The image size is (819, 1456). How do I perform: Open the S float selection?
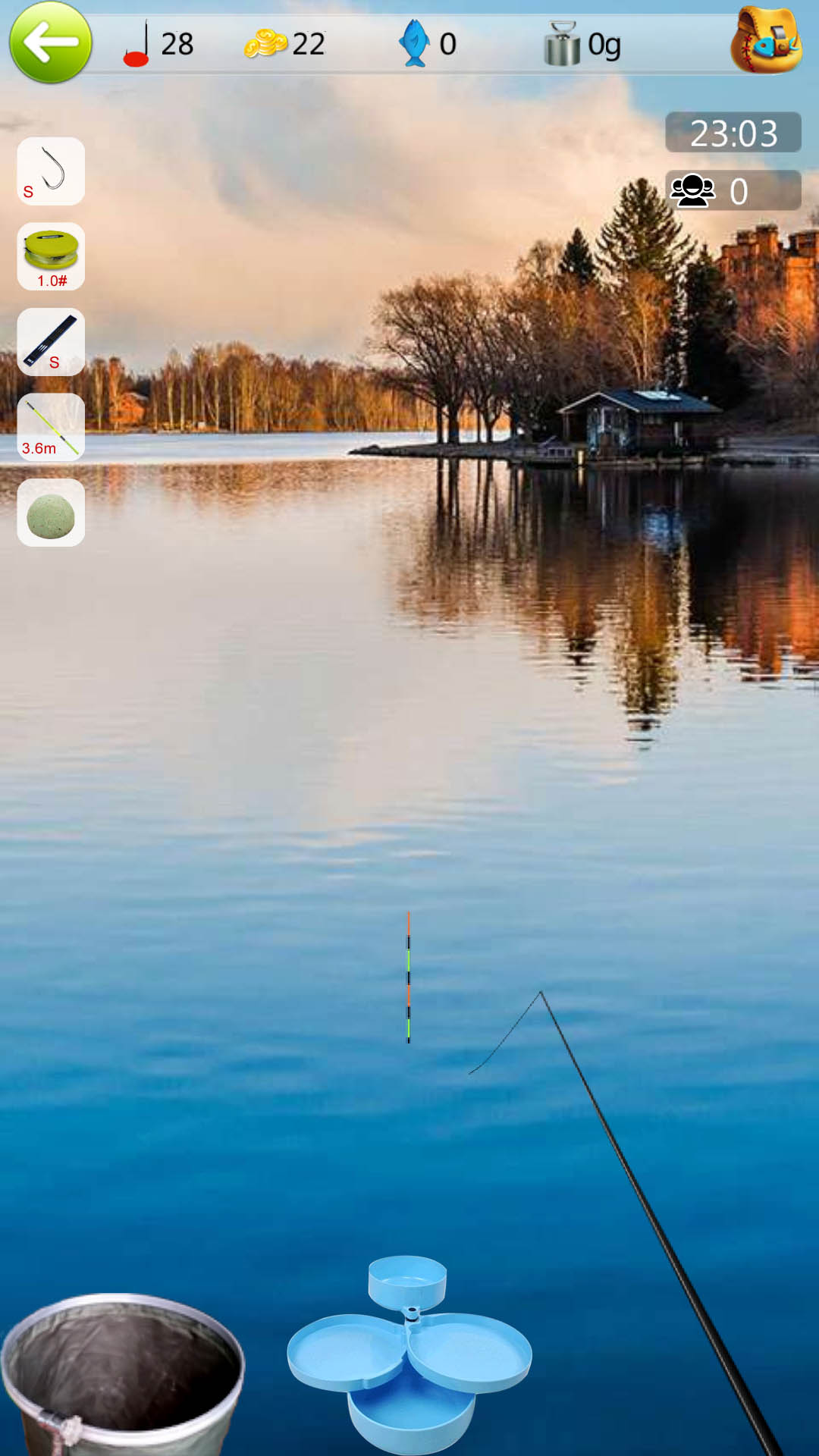pos(51,342)
